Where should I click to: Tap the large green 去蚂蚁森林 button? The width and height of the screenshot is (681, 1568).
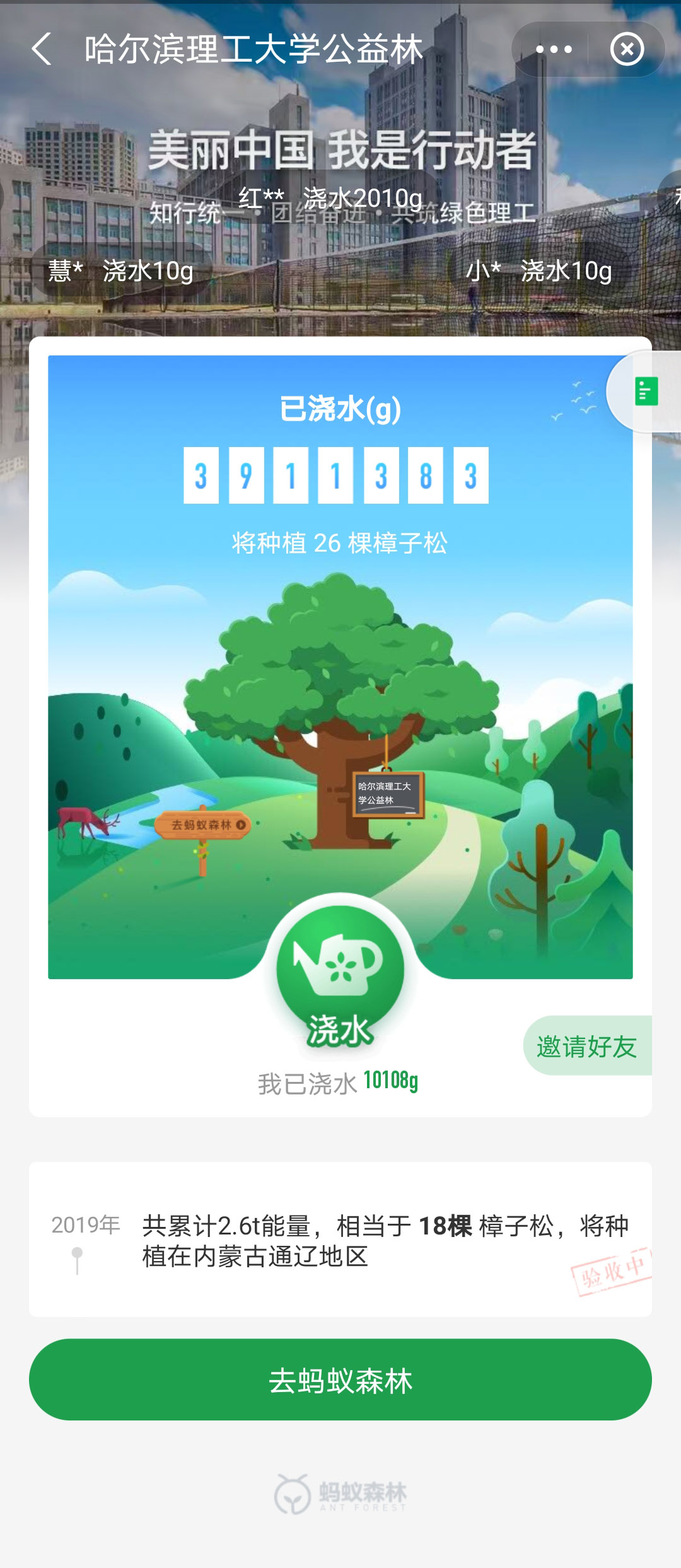pos(340,1380)
